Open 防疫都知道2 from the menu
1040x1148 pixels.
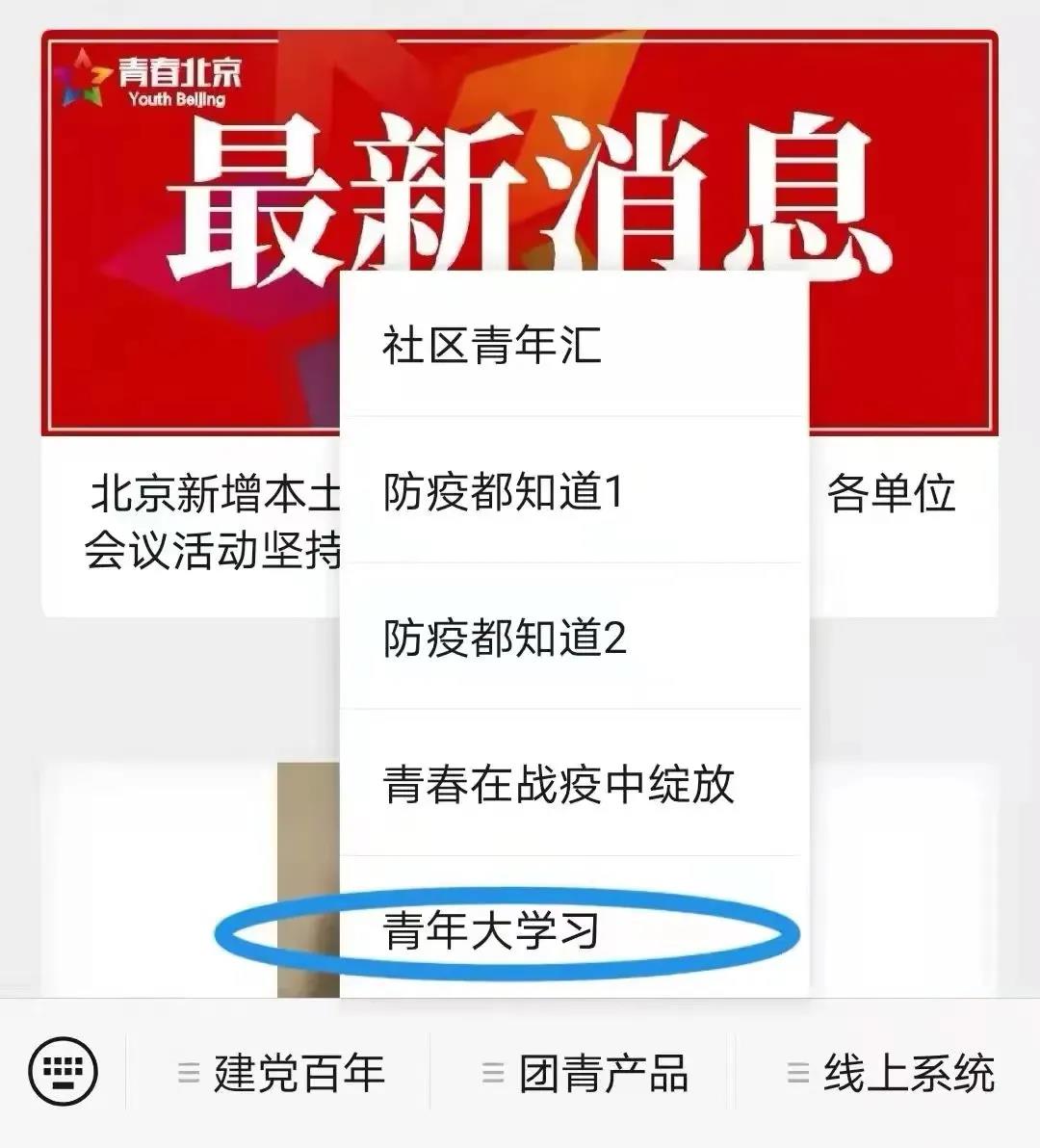pos(574,638)
